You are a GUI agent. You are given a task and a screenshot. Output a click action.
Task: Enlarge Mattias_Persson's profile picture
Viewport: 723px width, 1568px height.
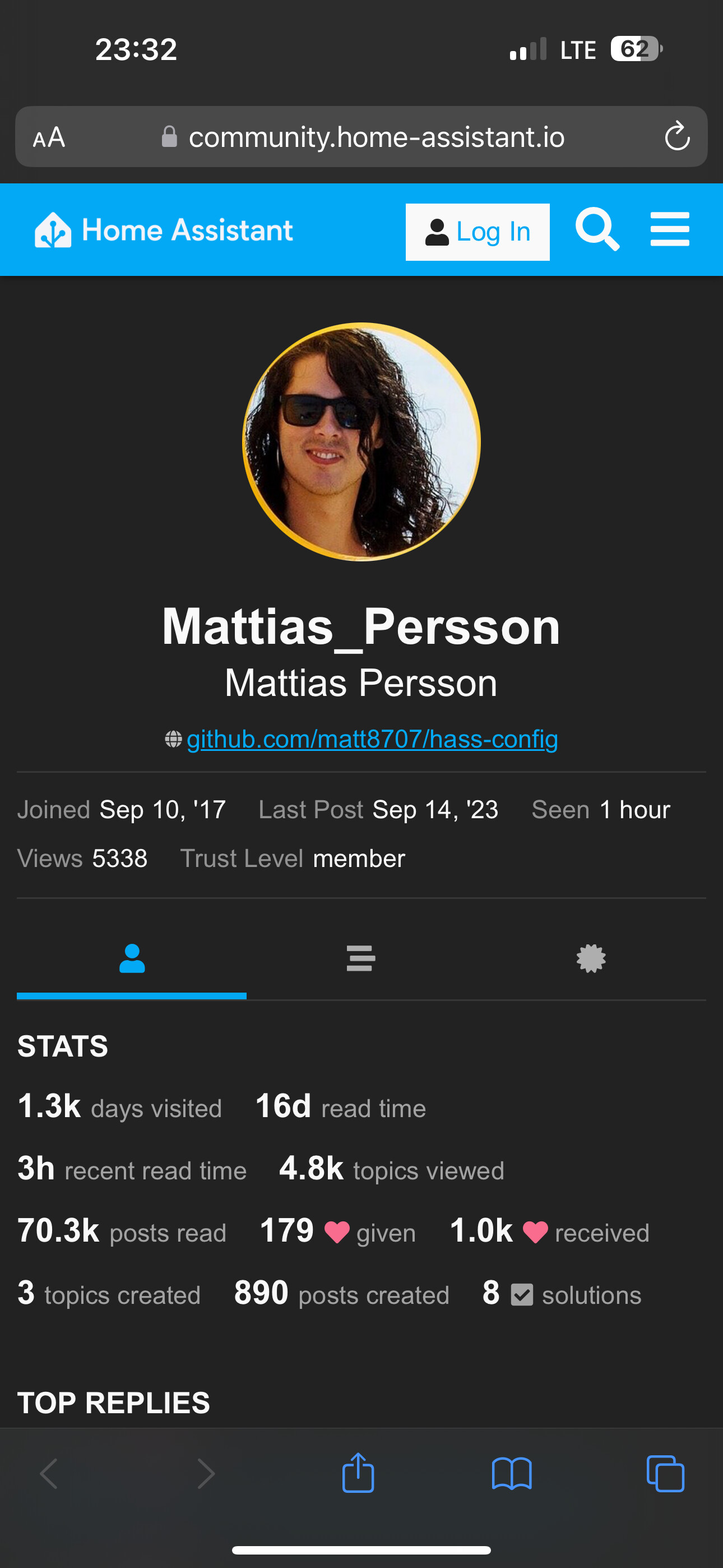361,442
